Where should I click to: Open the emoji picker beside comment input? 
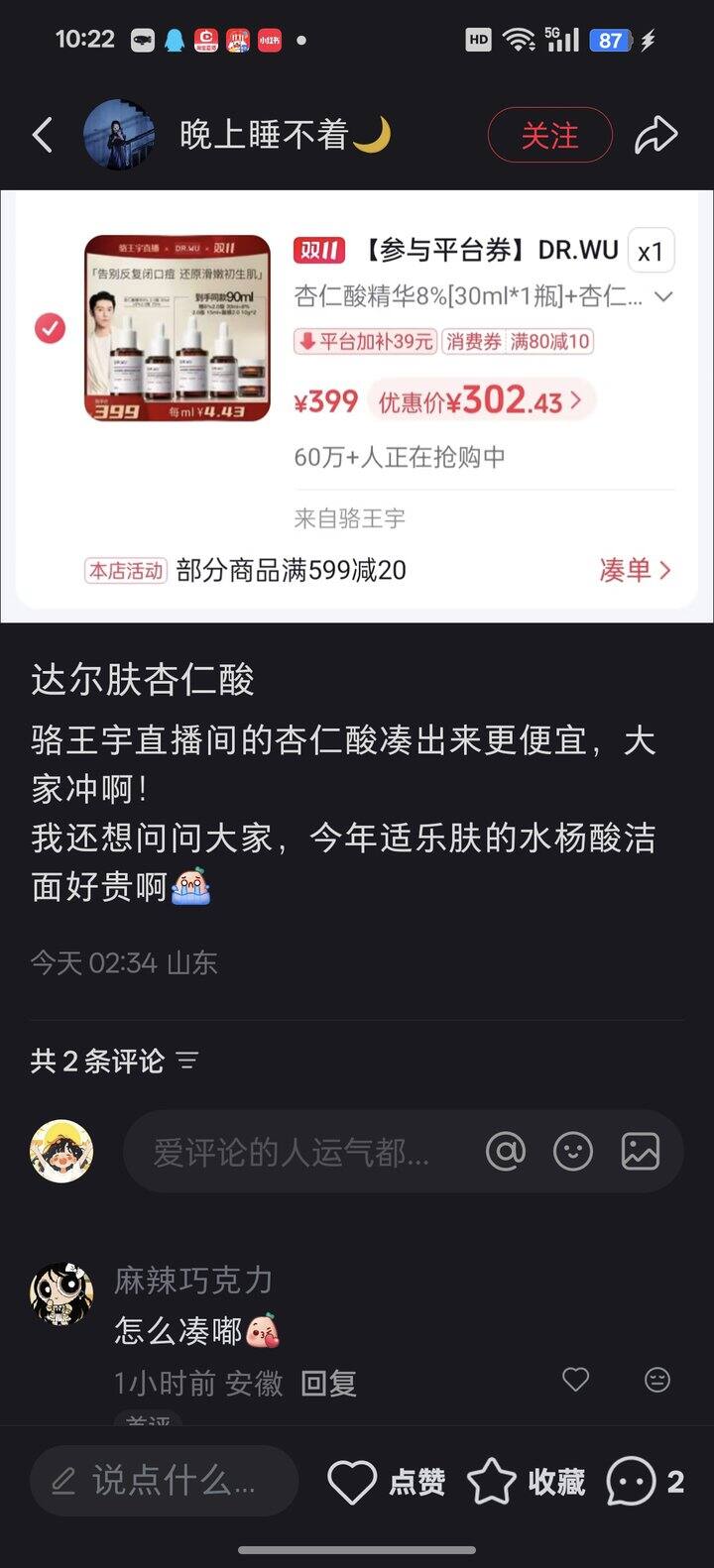click(573, 1151)
